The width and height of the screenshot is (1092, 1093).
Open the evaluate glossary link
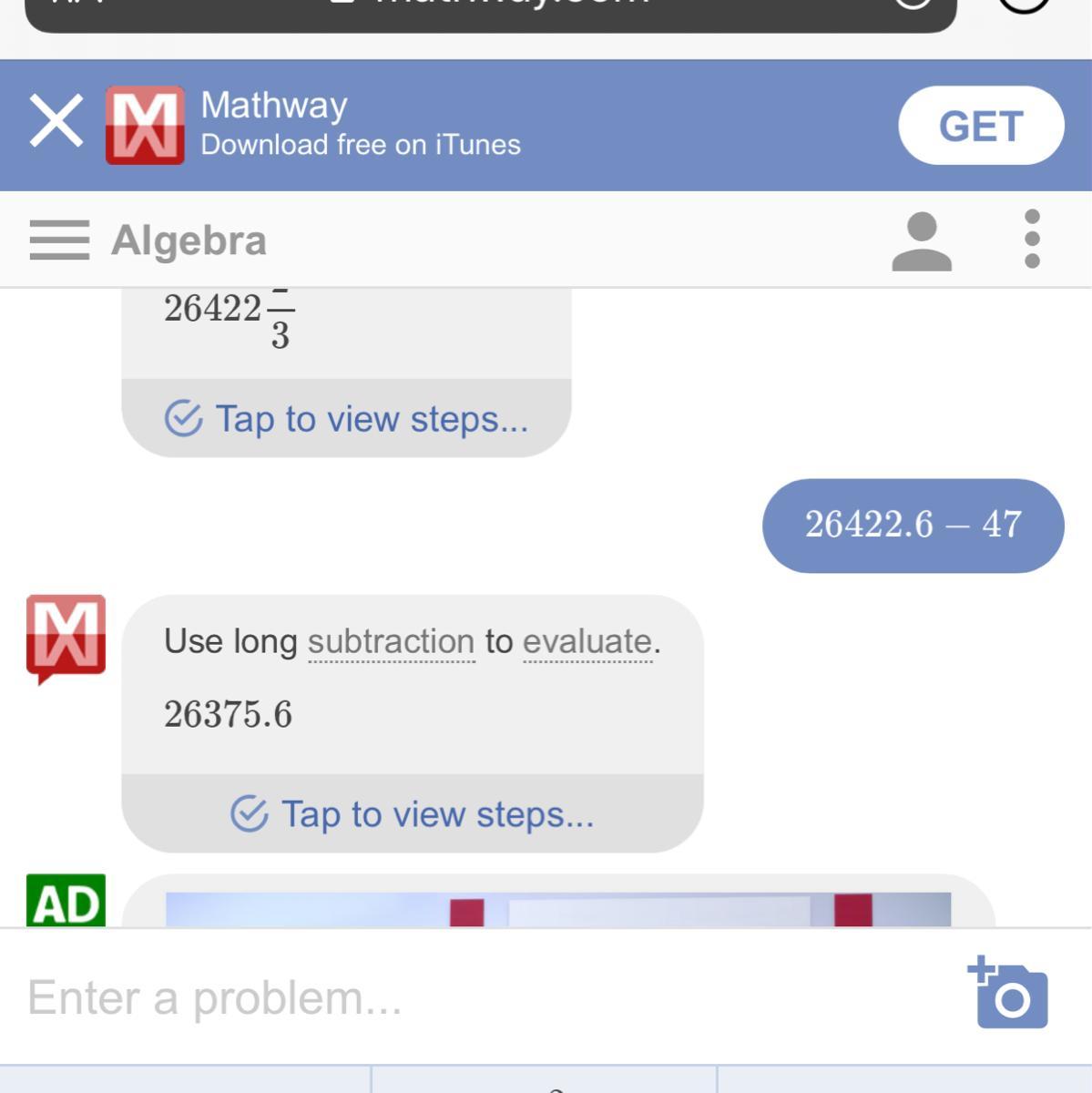pos(587,642)
